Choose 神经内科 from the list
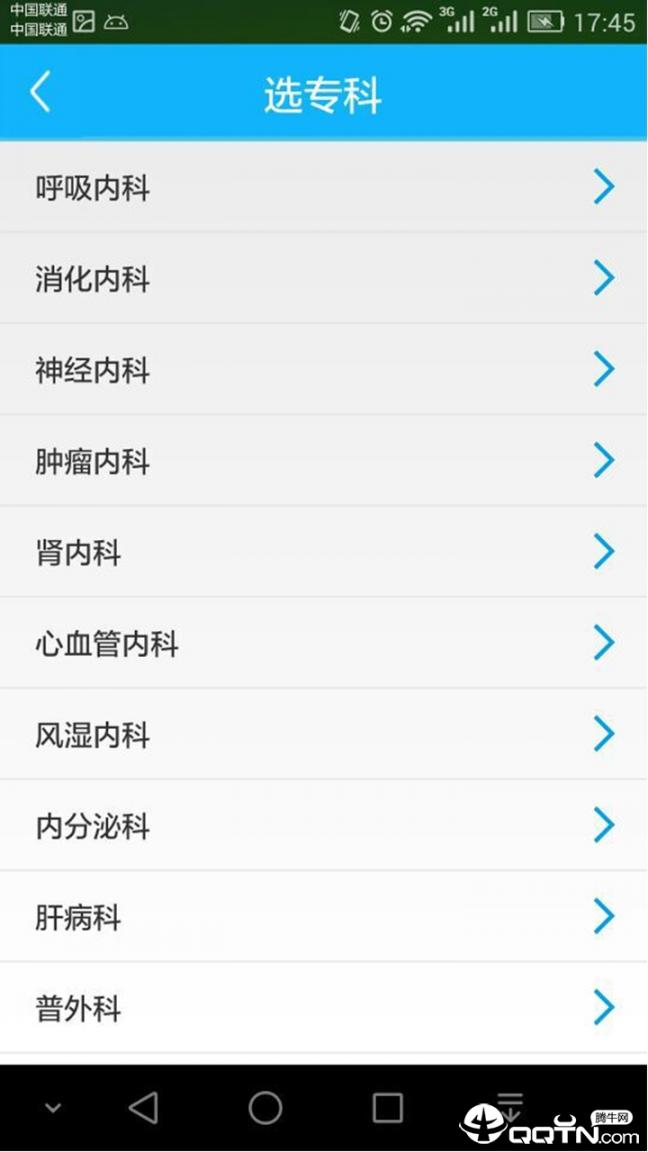The image size is (648, 1152). pyautogui.click(x=323, y=370)
